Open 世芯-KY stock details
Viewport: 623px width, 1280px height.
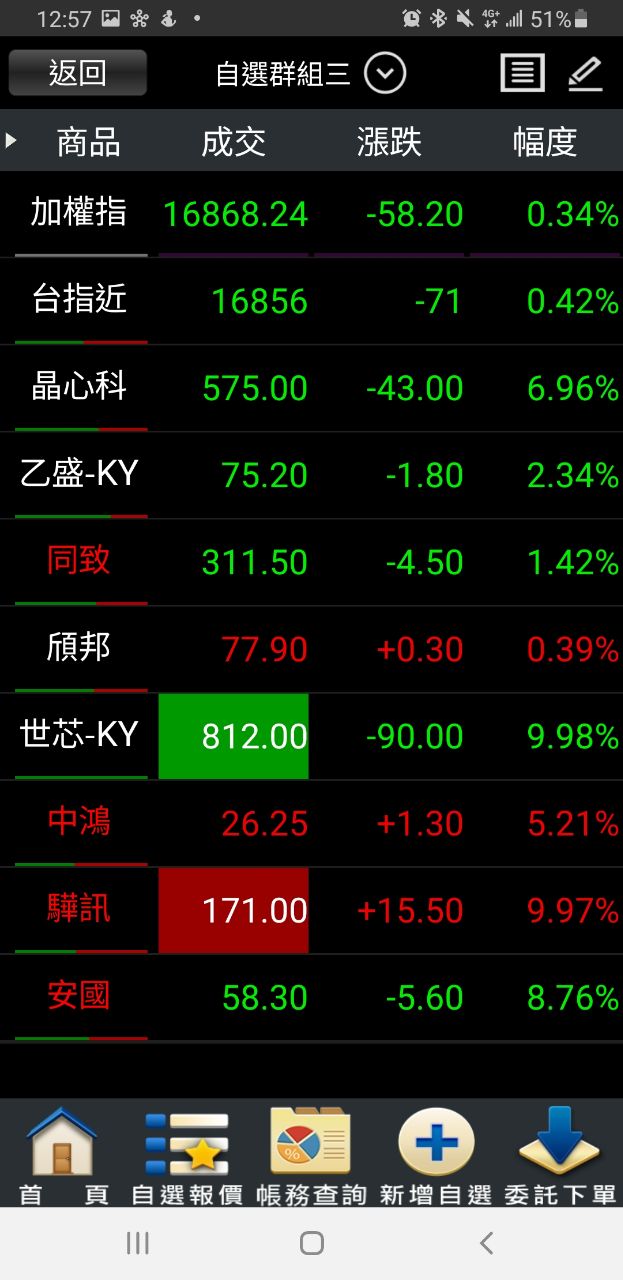click(x=79, y=735)
